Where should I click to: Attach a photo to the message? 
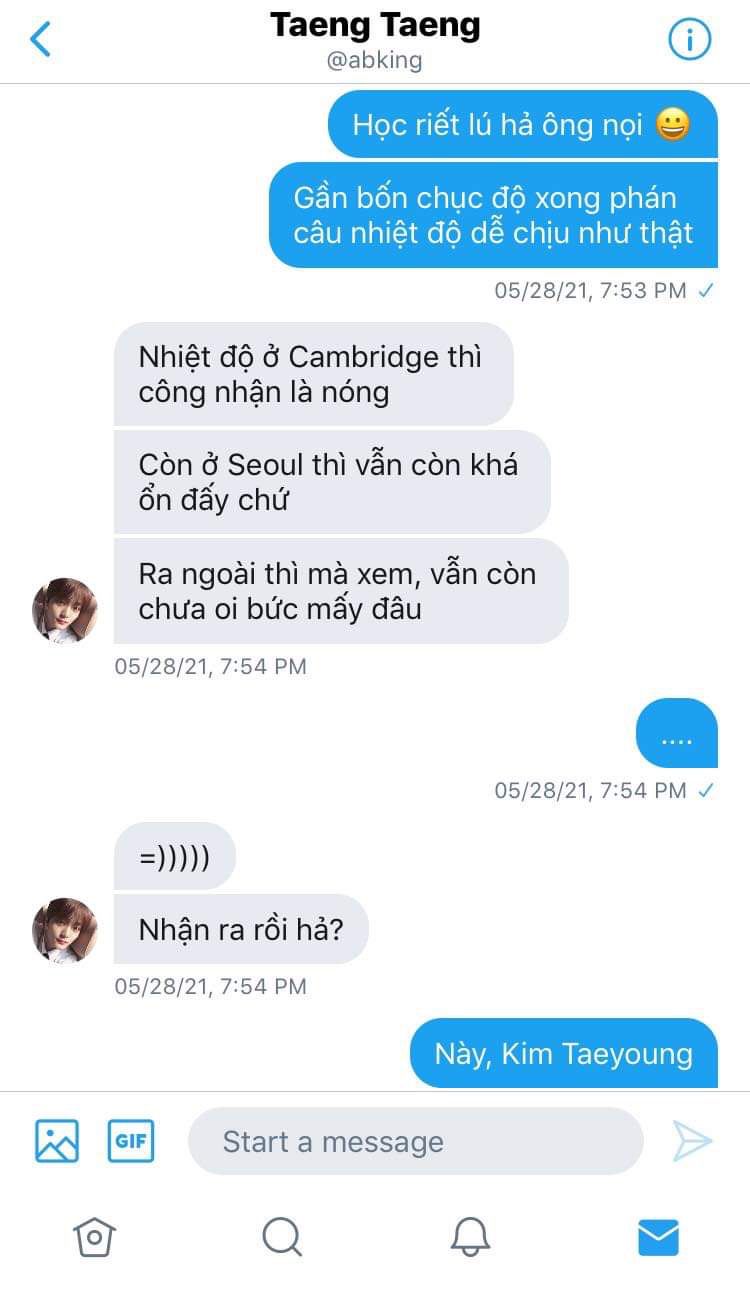coord(57,1141)
